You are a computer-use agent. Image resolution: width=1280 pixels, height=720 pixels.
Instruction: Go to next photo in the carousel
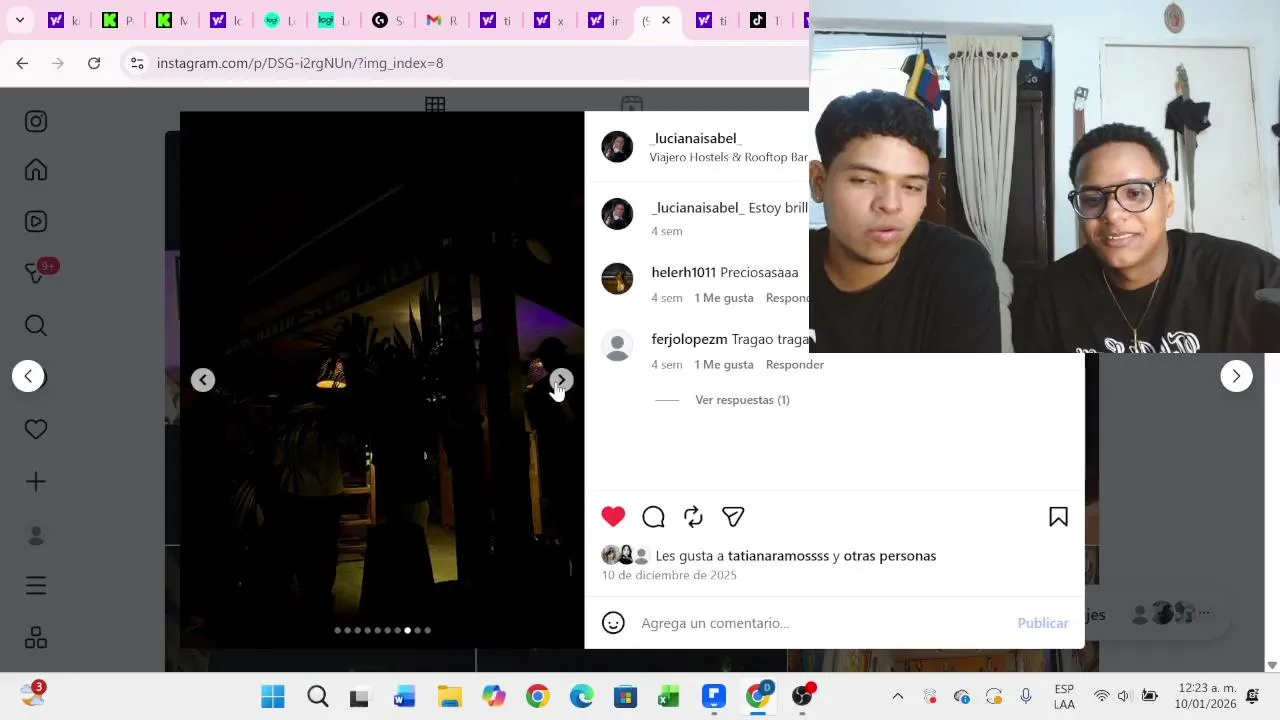562,380
